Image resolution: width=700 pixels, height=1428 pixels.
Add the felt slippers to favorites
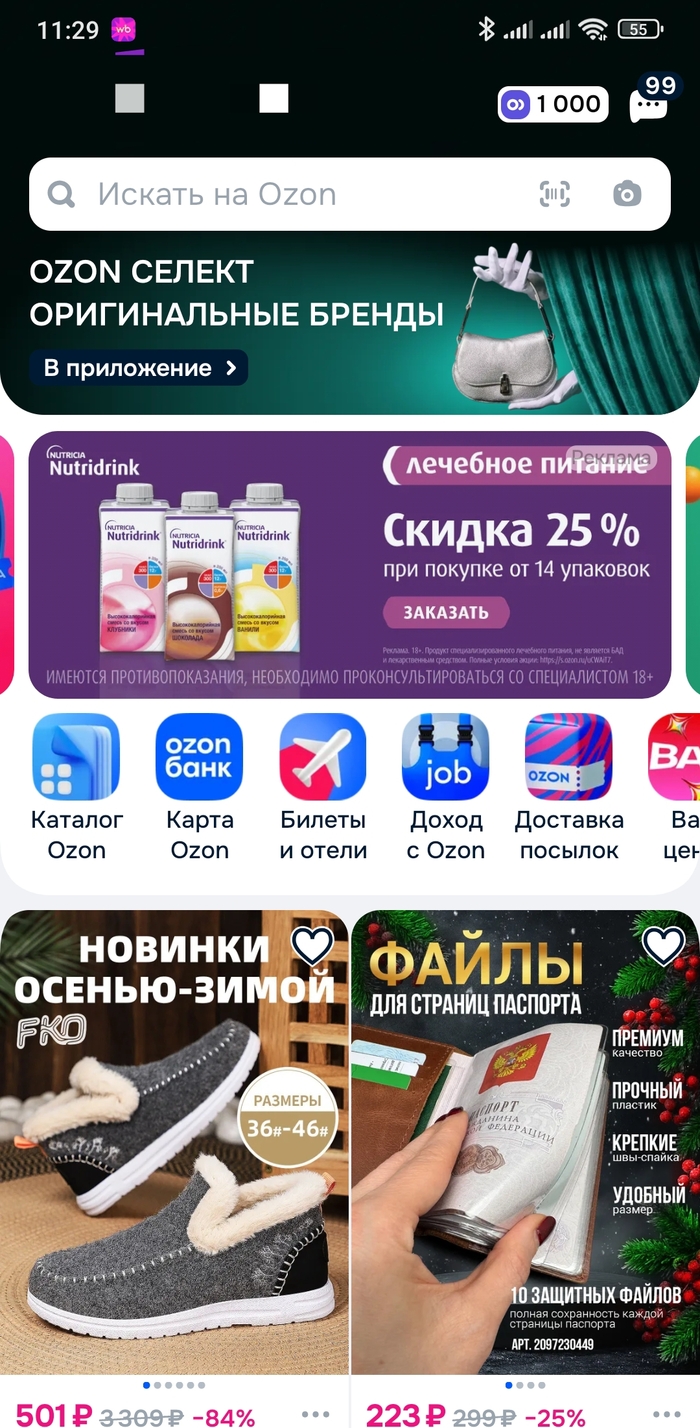[312, 945]
